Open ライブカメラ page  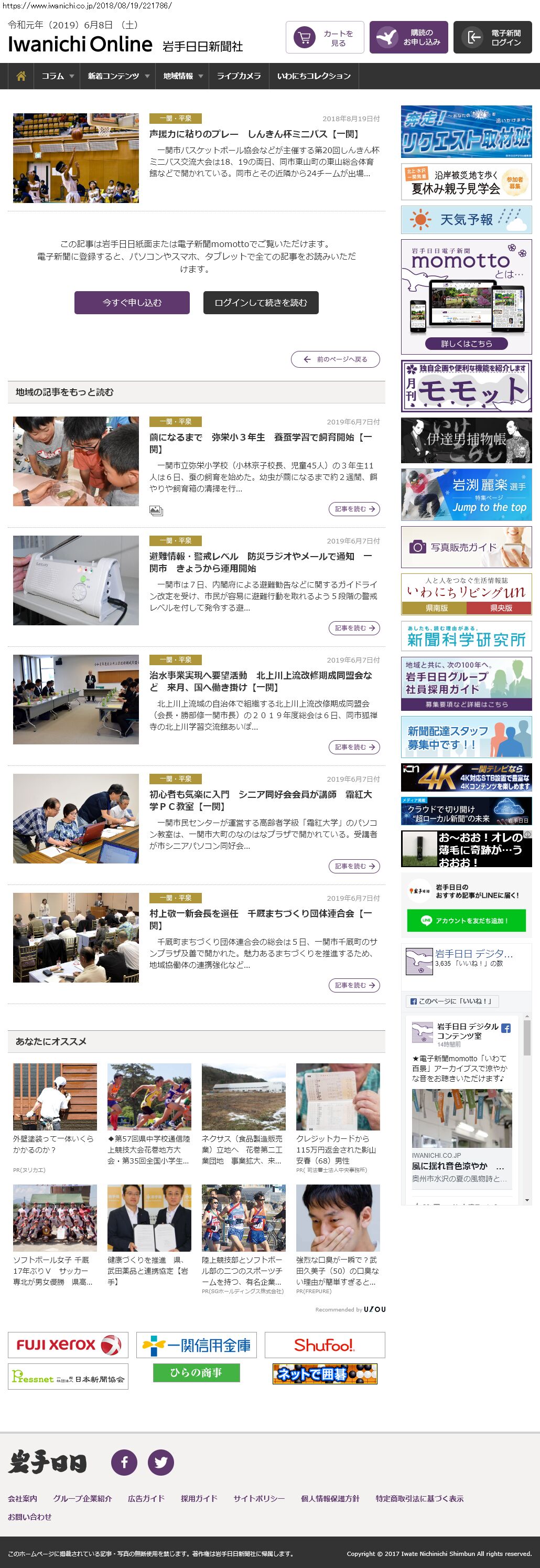tap(239, 76)
